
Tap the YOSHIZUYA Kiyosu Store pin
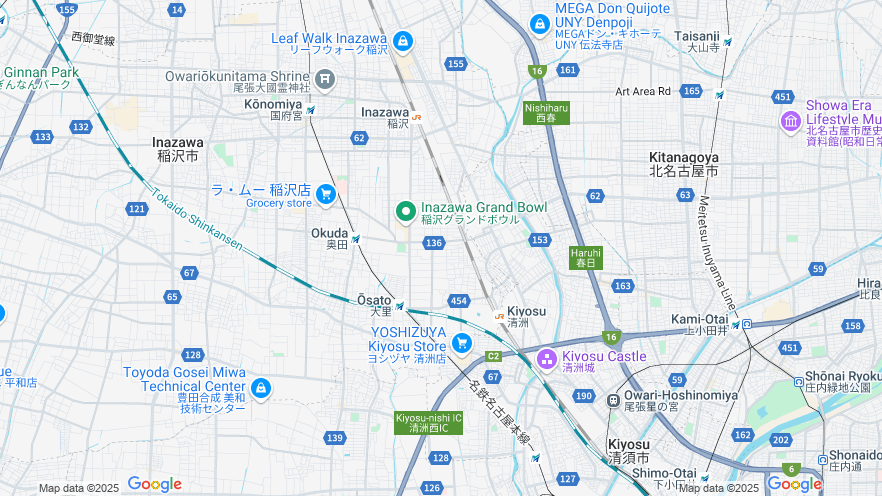tap(461, 343)
